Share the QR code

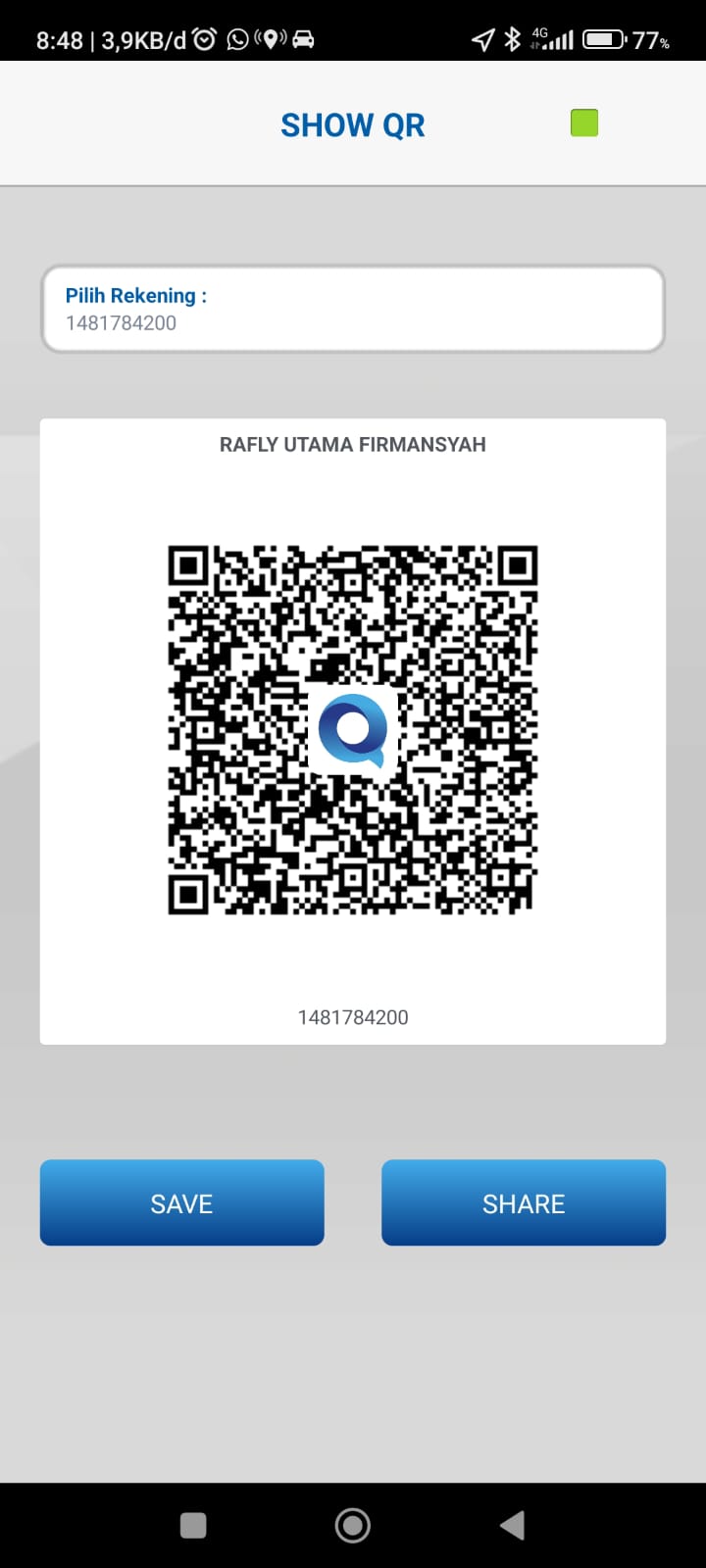pos(524,1202)
